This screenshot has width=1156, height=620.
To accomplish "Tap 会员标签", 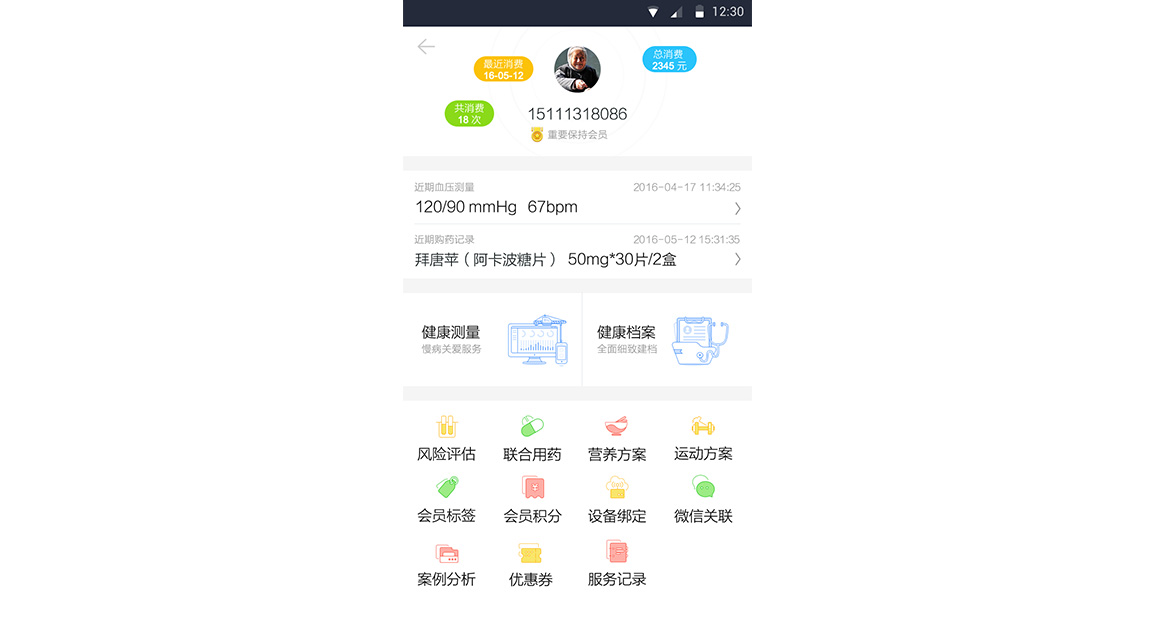I will click(x=446, y=502).
